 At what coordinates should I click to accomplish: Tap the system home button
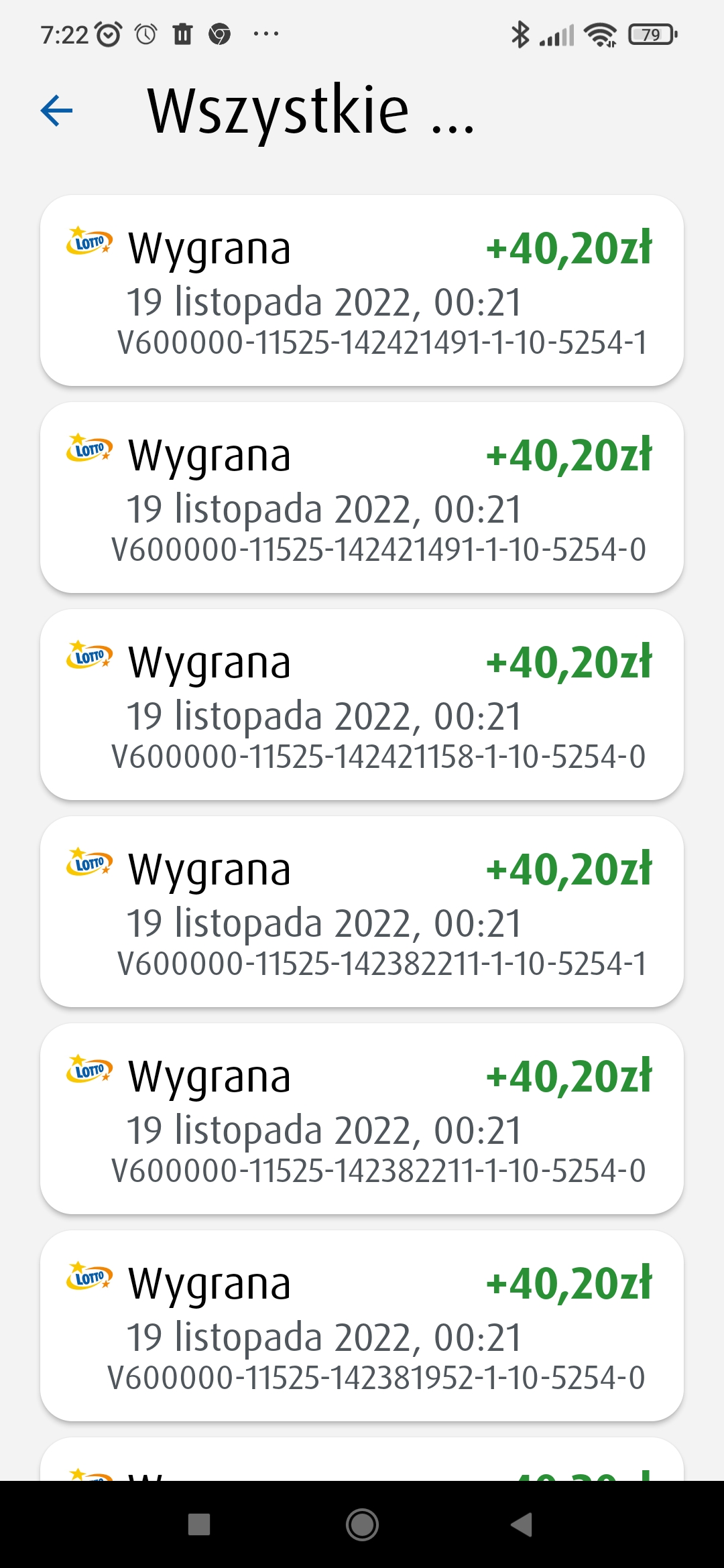(362, 1524)
